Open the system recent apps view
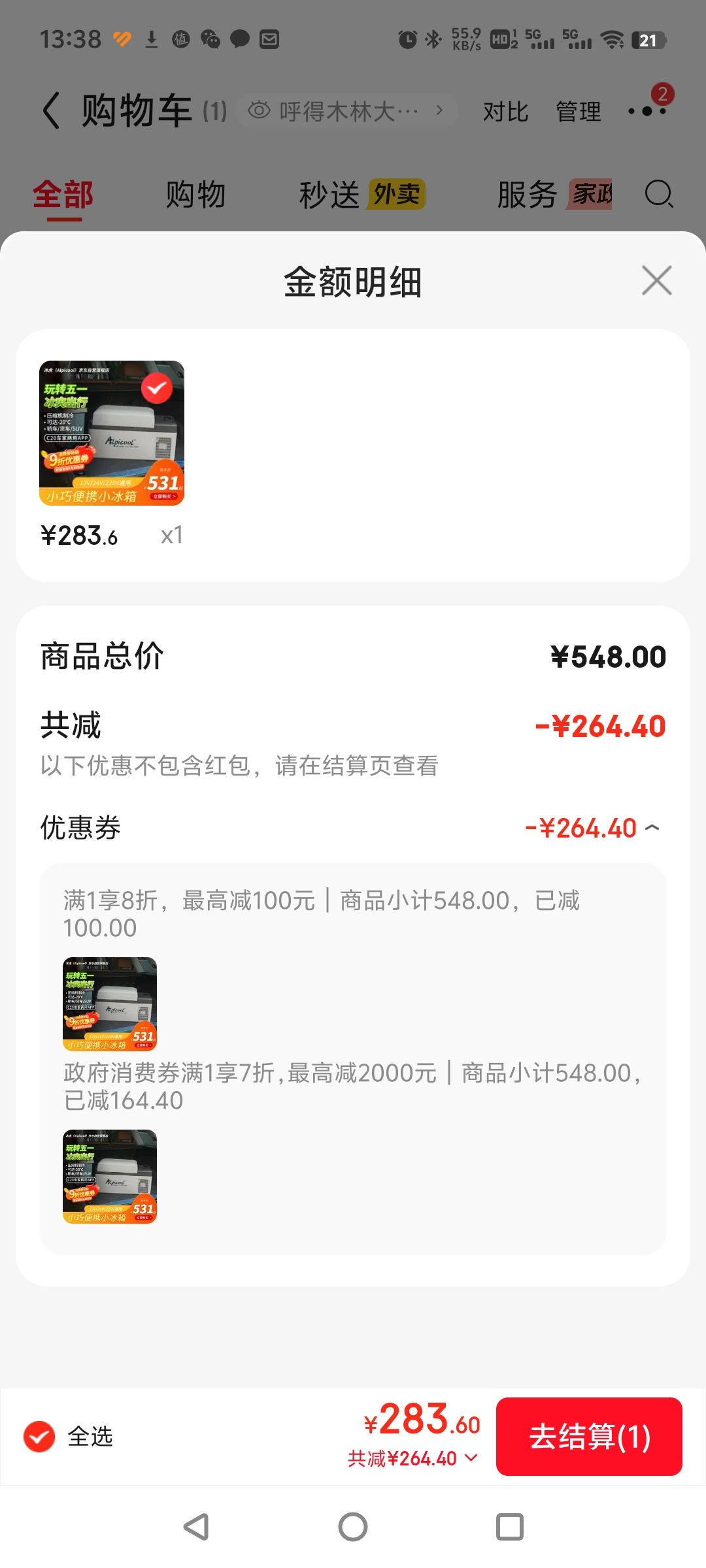This screenshot has width=706, height=1568. pos(510,1527)
